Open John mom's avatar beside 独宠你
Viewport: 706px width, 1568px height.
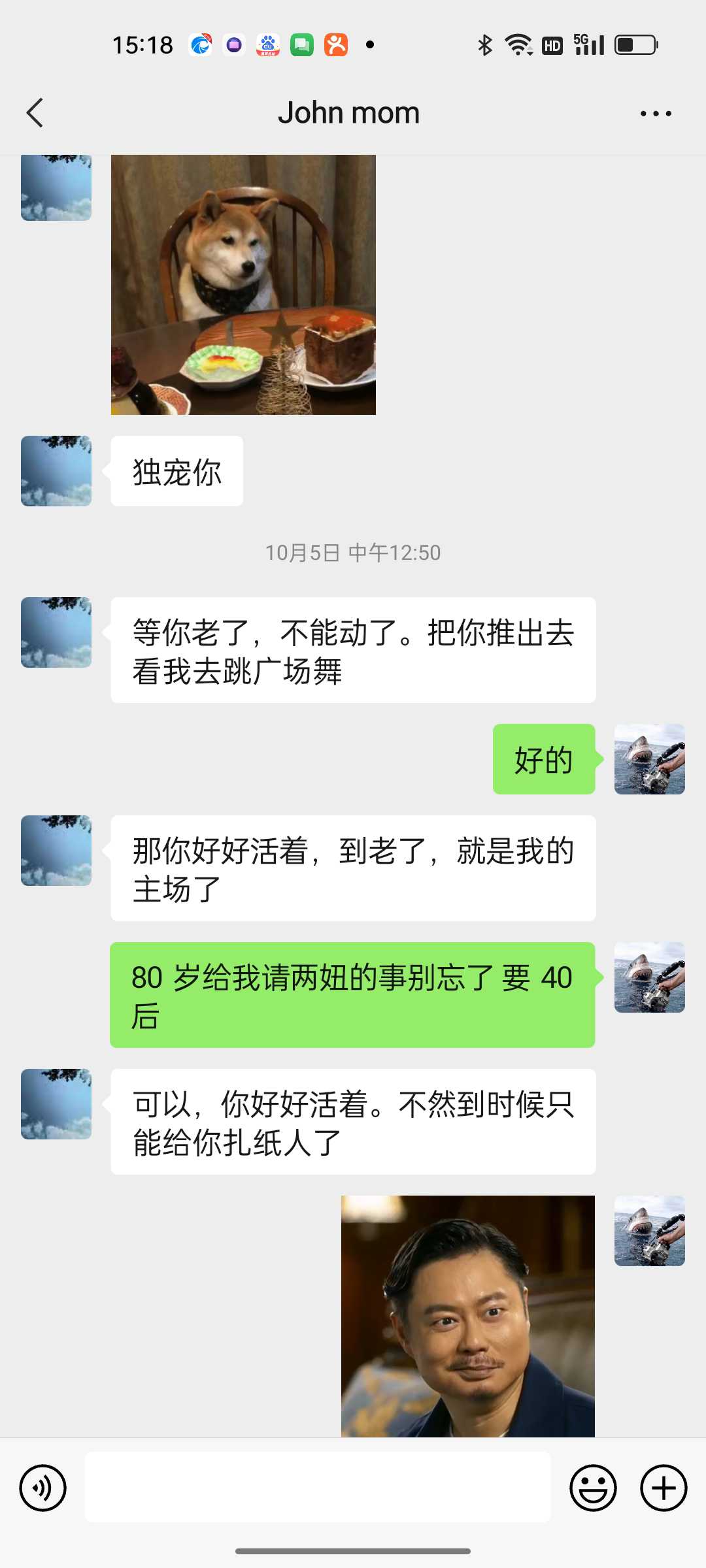(x=56, y=471)
